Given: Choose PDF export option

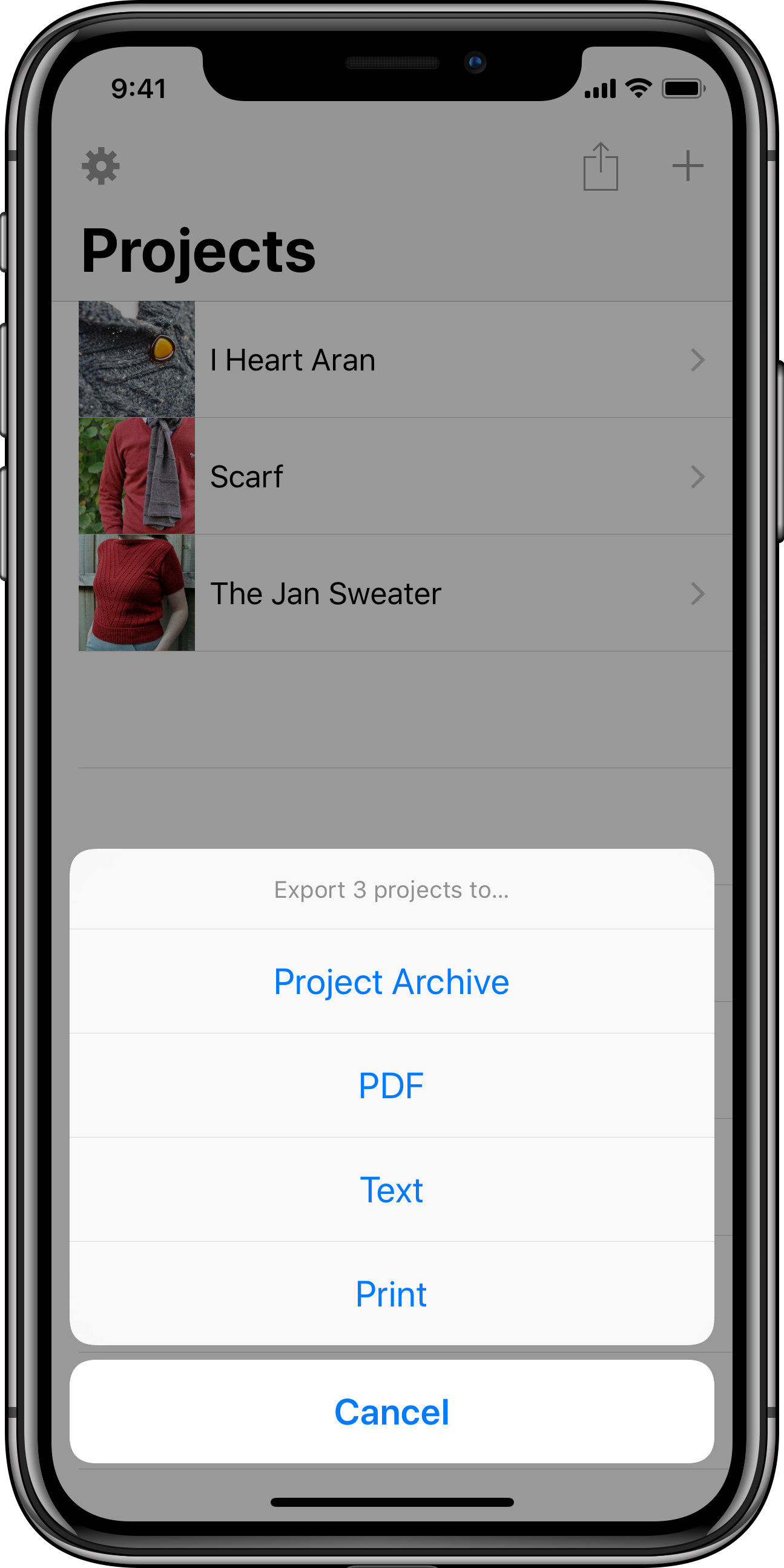Looking at the screenshot, I should [x=391, y=1085].
